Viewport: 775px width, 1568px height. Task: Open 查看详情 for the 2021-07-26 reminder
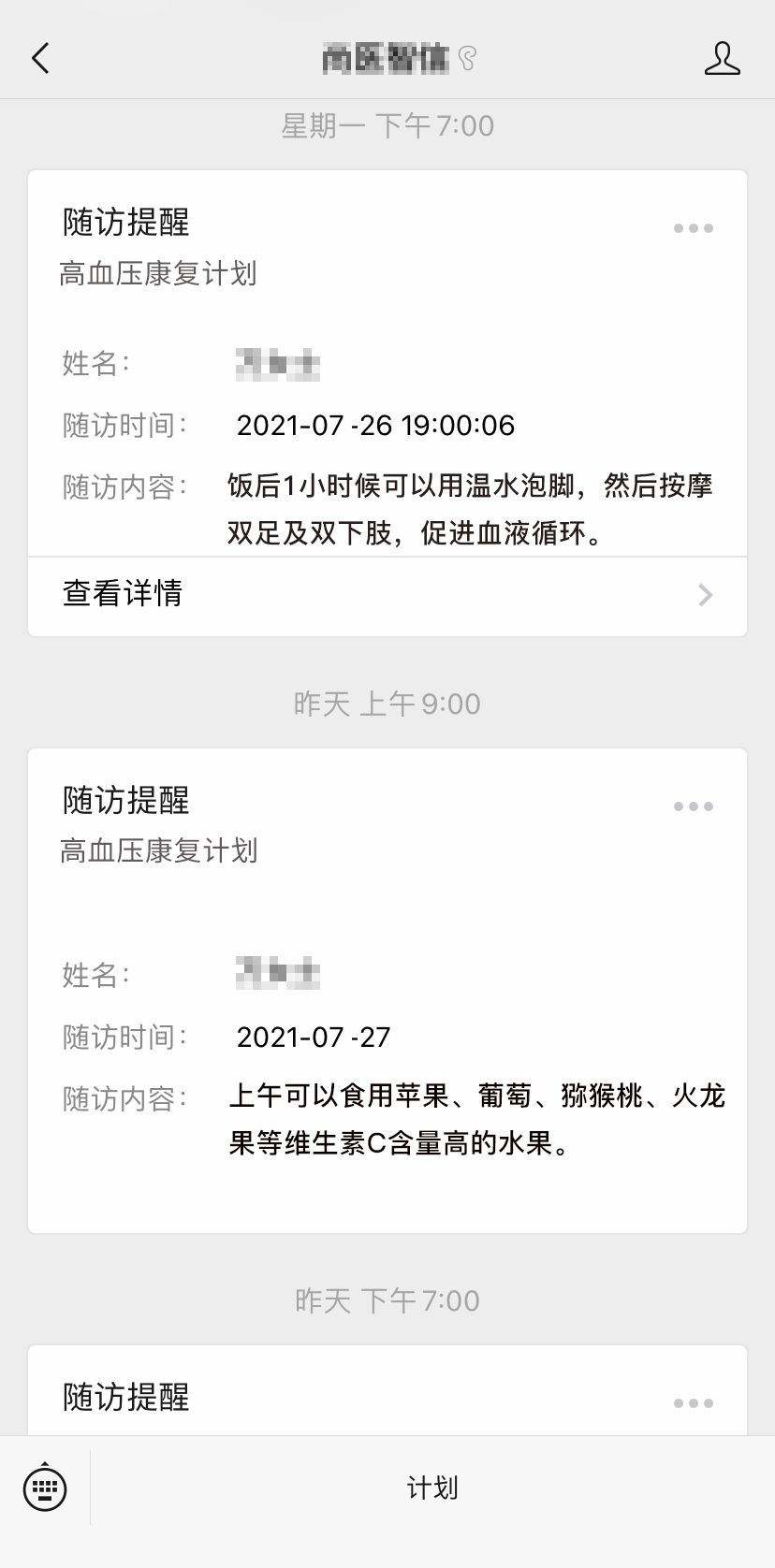[387, 594]
